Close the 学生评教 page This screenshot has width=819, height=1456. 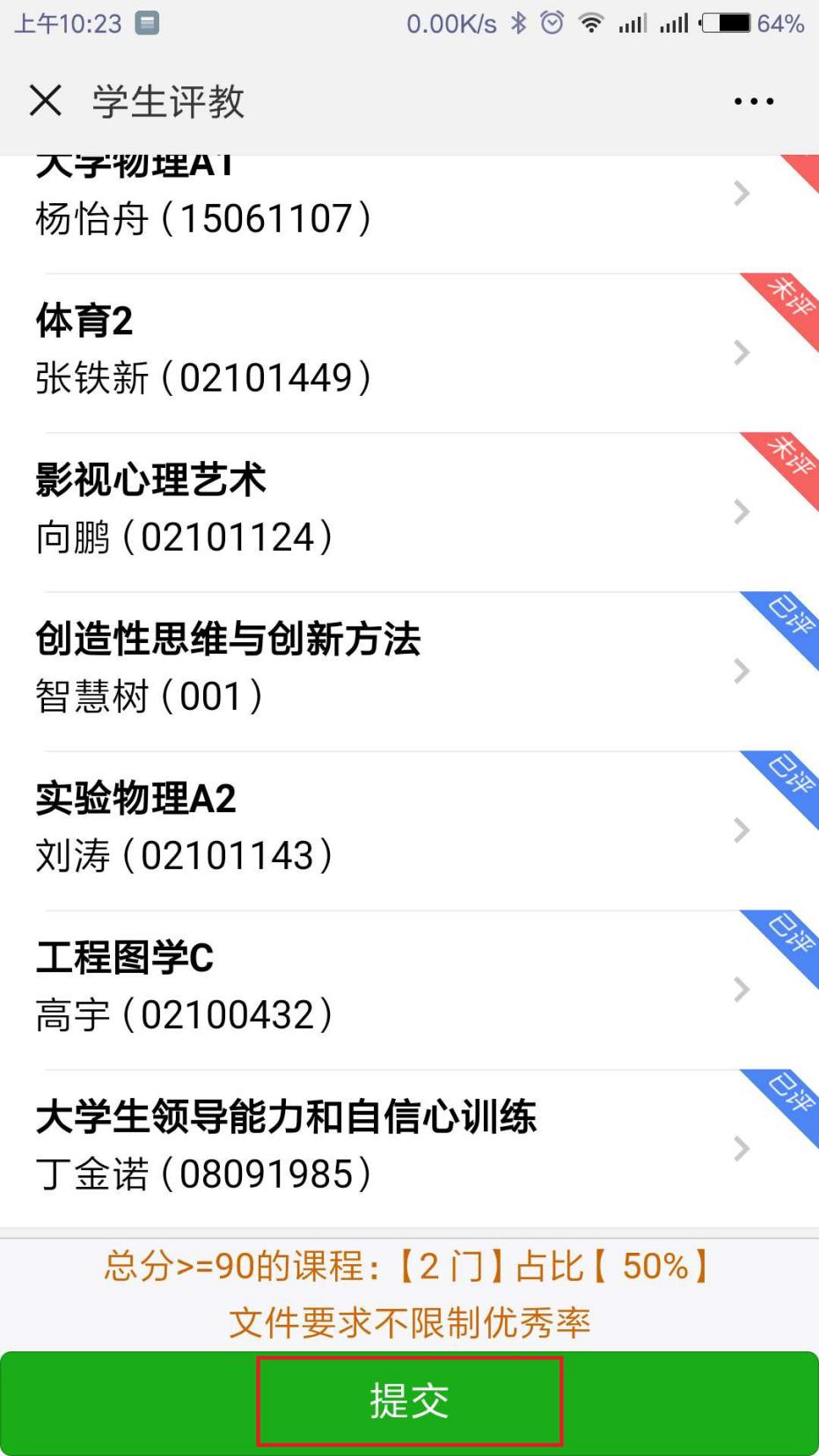click(46, 100)
